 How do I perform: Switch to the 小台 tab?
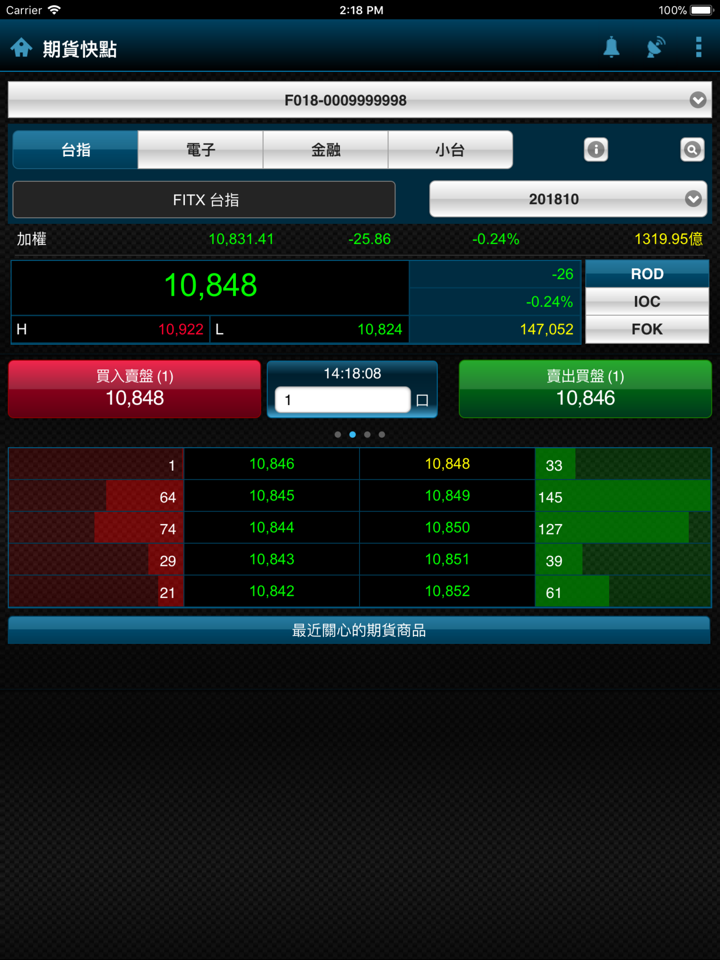[x=450, y=150]
